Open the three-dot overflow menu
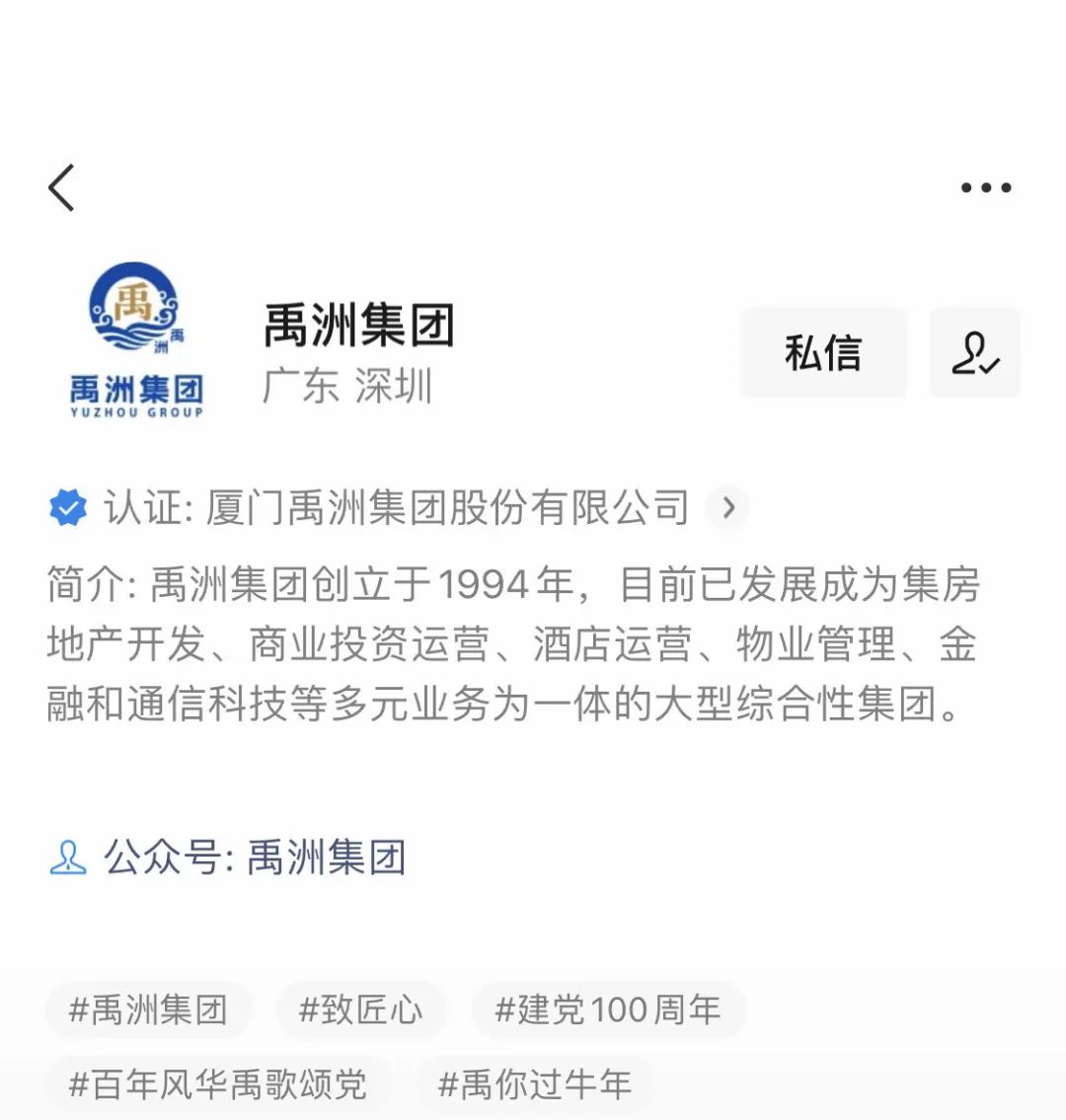 pos(986,187)
